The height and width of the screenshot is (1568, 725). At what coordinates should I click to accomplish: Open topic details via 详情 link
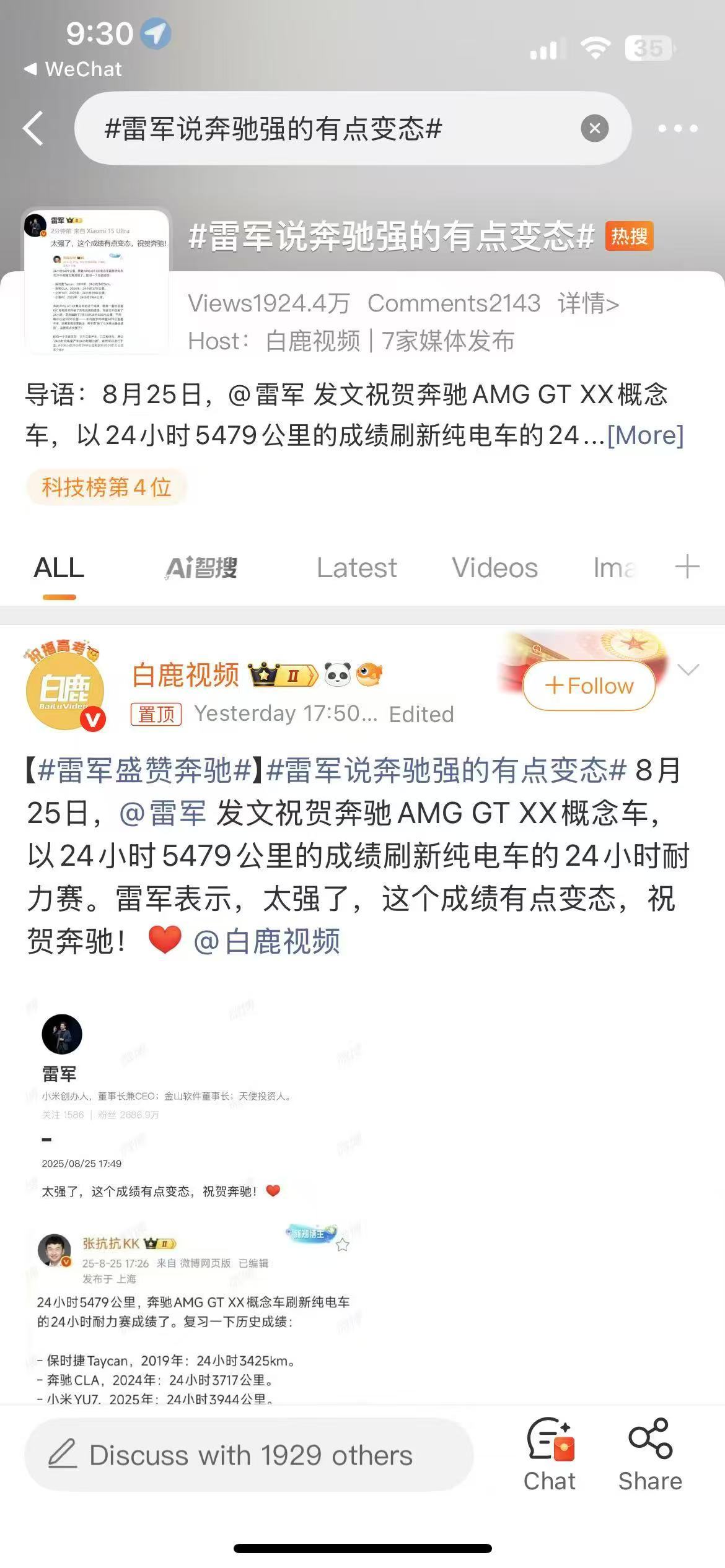[588, 303]
